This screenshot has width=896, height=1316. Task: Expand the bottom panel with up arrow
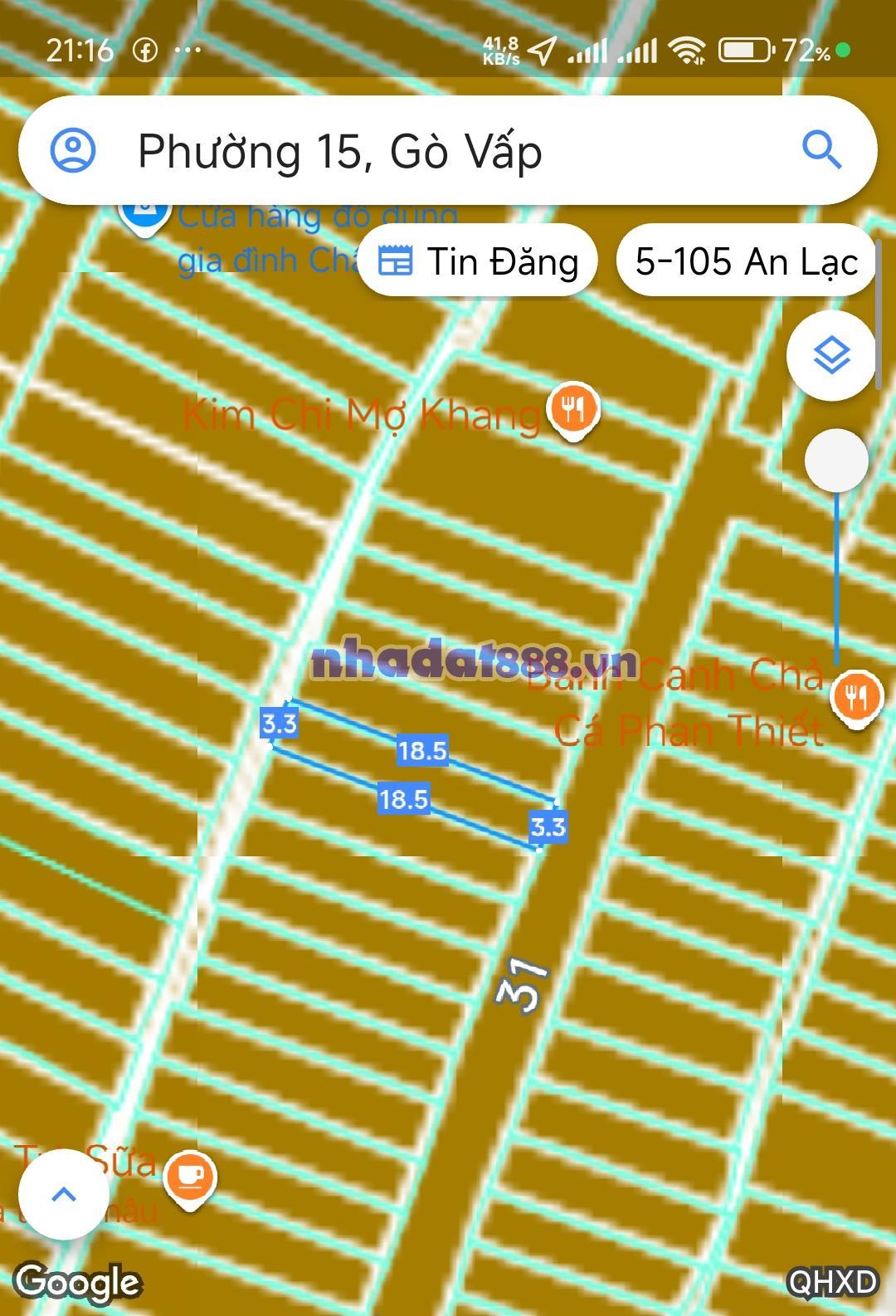tap(64, 1195)
